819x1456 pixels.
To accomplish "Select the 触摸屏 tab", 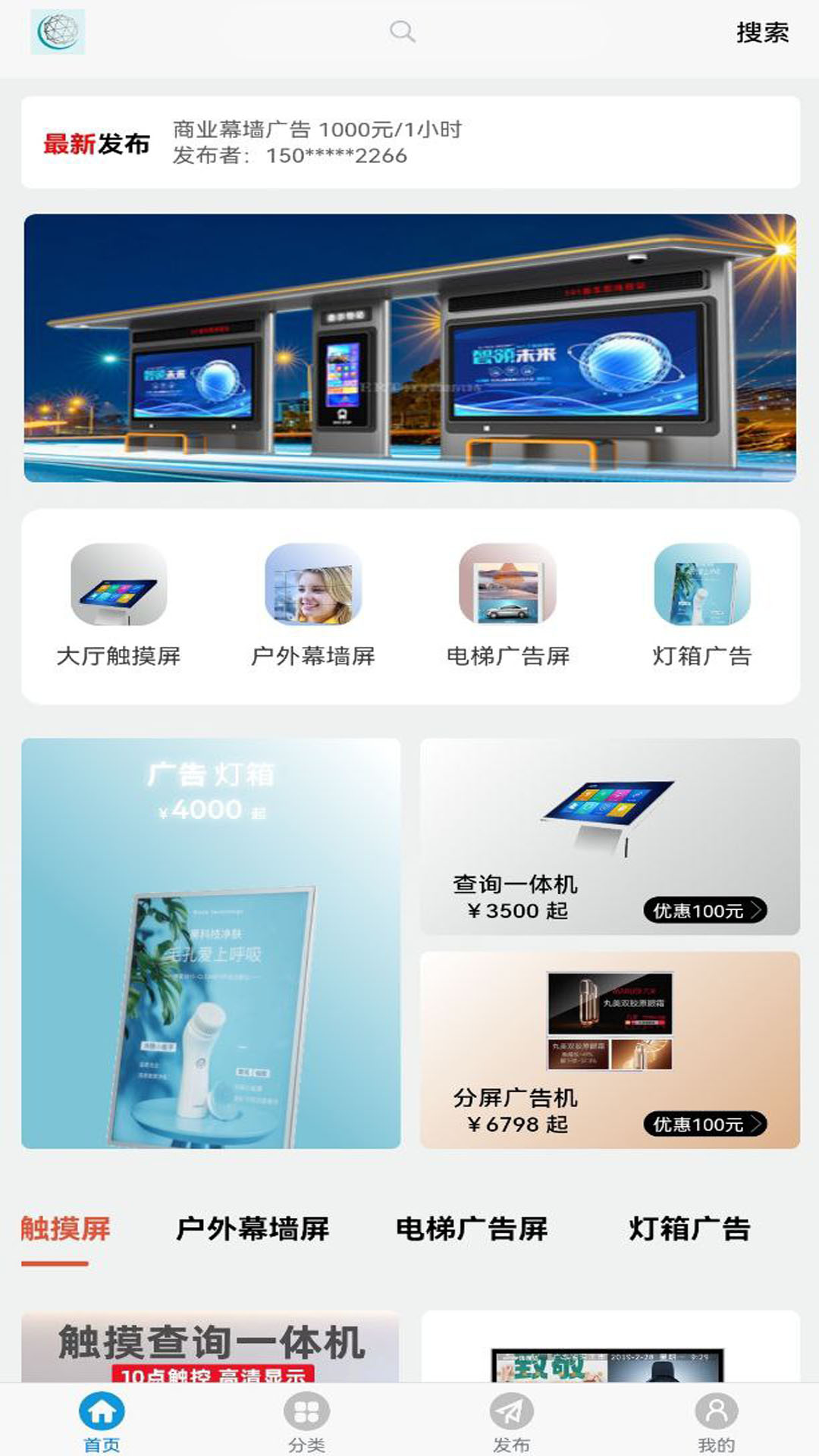I will (66, 1228).
